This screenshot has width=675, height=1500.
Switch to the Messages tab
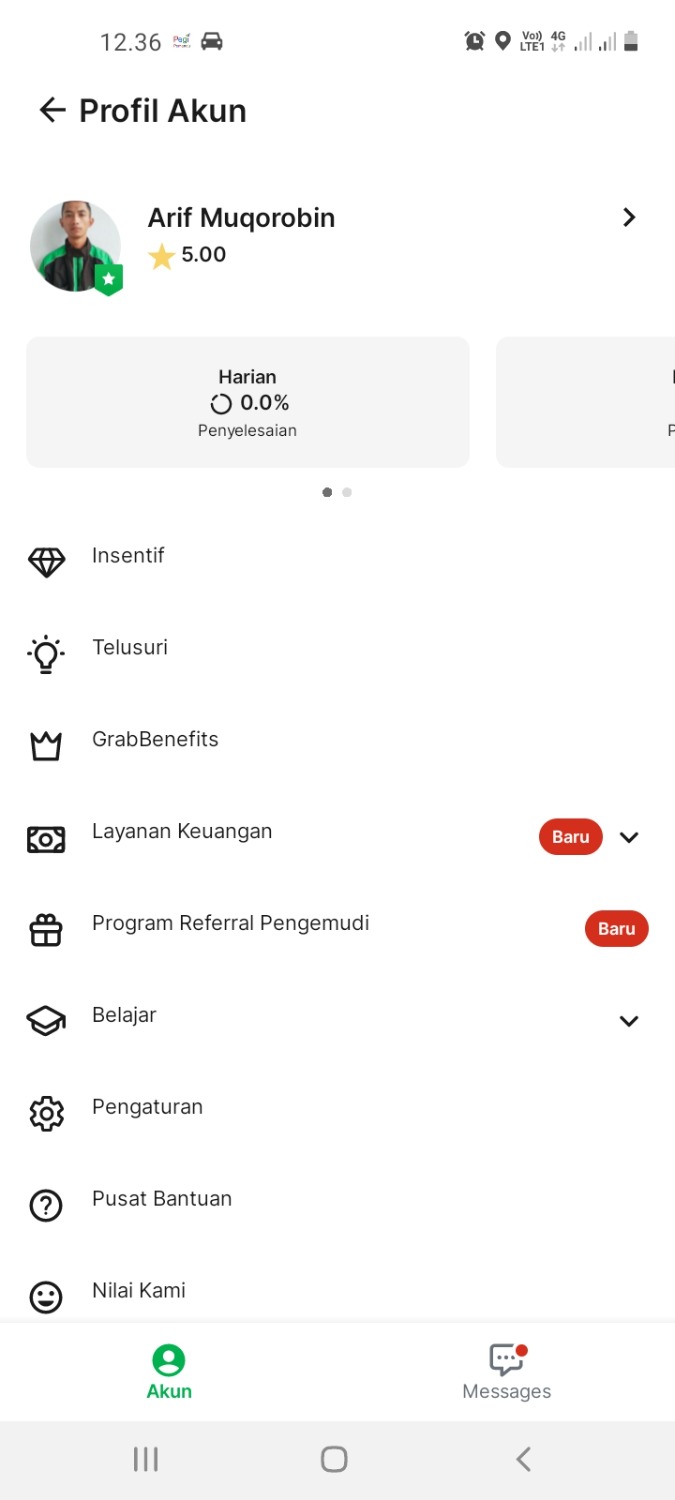pos(506,1372)
